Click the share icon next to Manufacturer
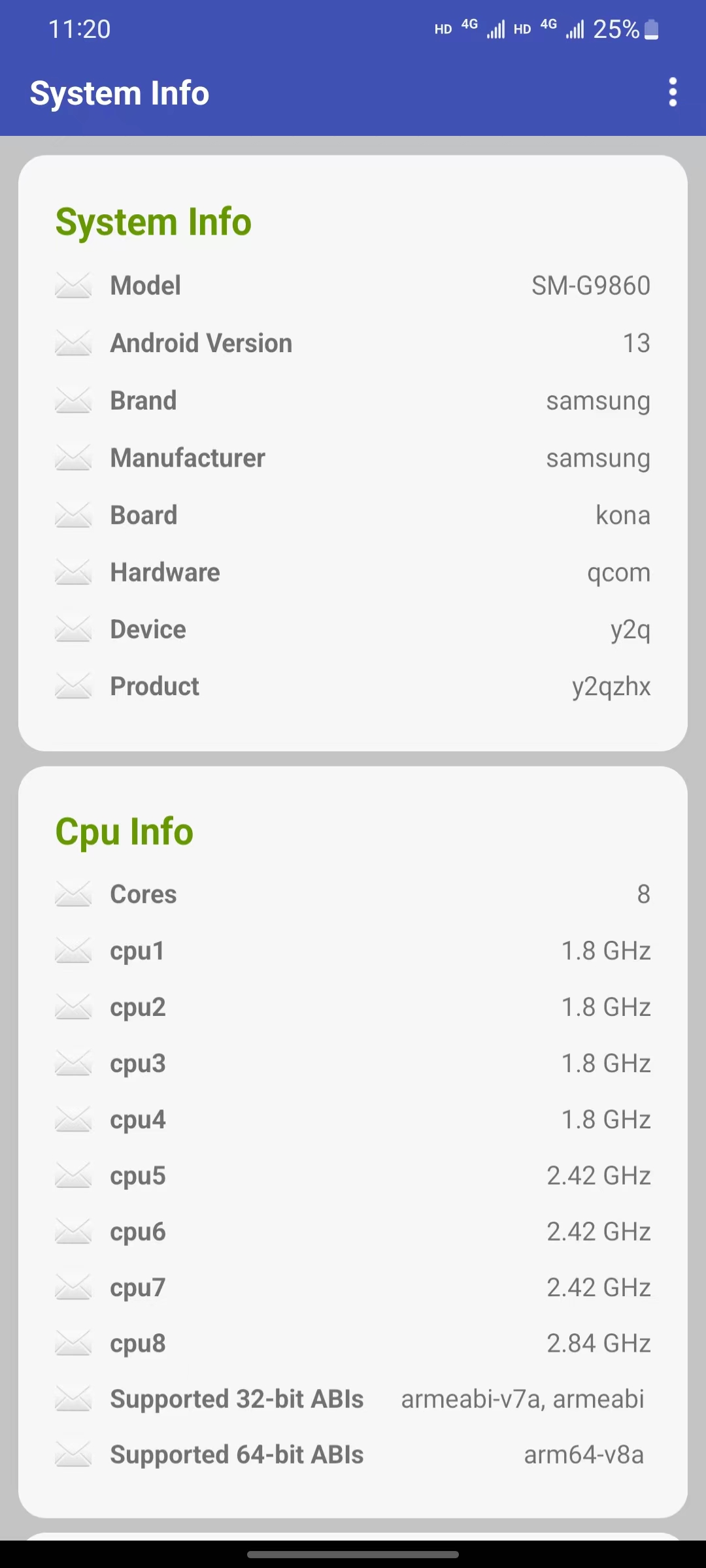This screenshot has width=706, height=1568. coord(74,457)
